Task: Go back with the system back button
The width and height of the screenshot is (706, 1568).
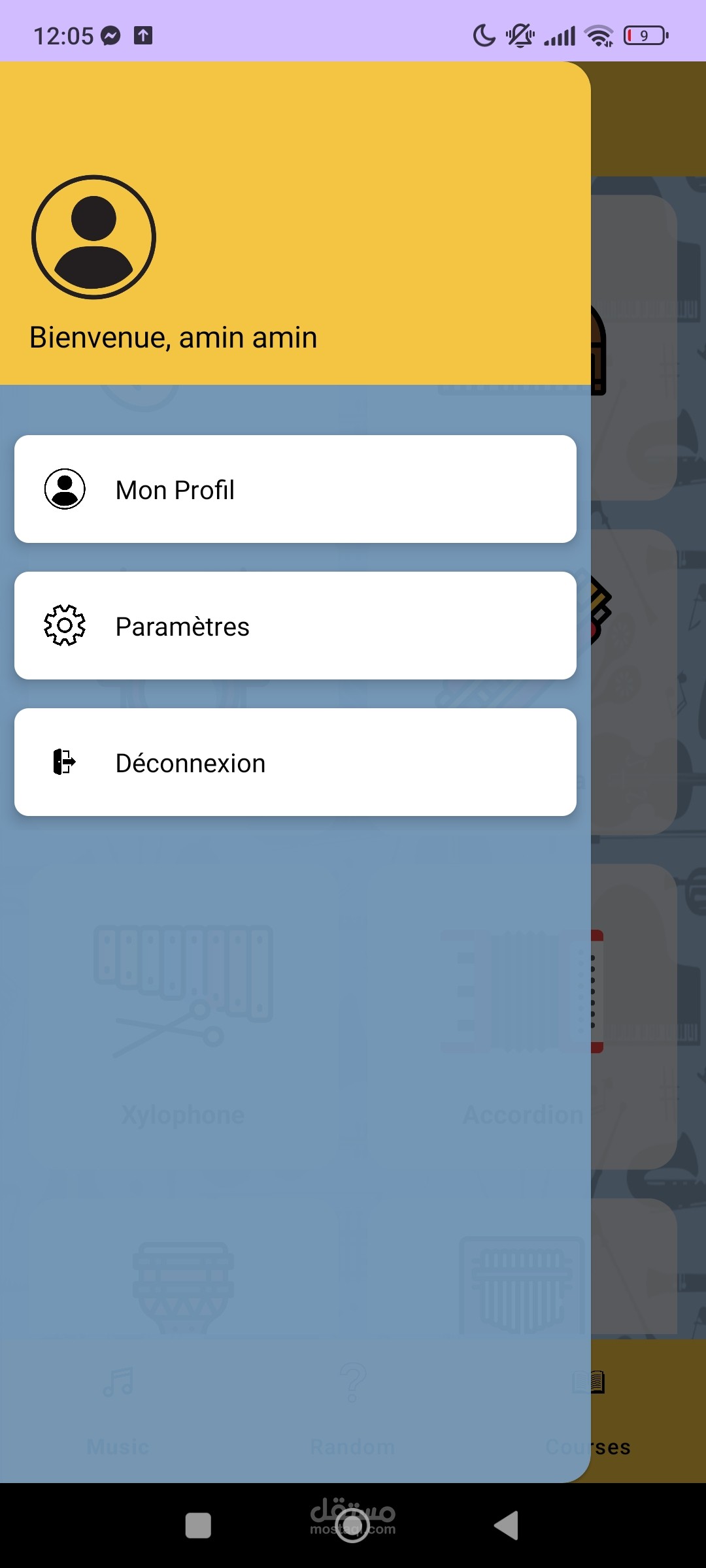Action: [507, 1526]
